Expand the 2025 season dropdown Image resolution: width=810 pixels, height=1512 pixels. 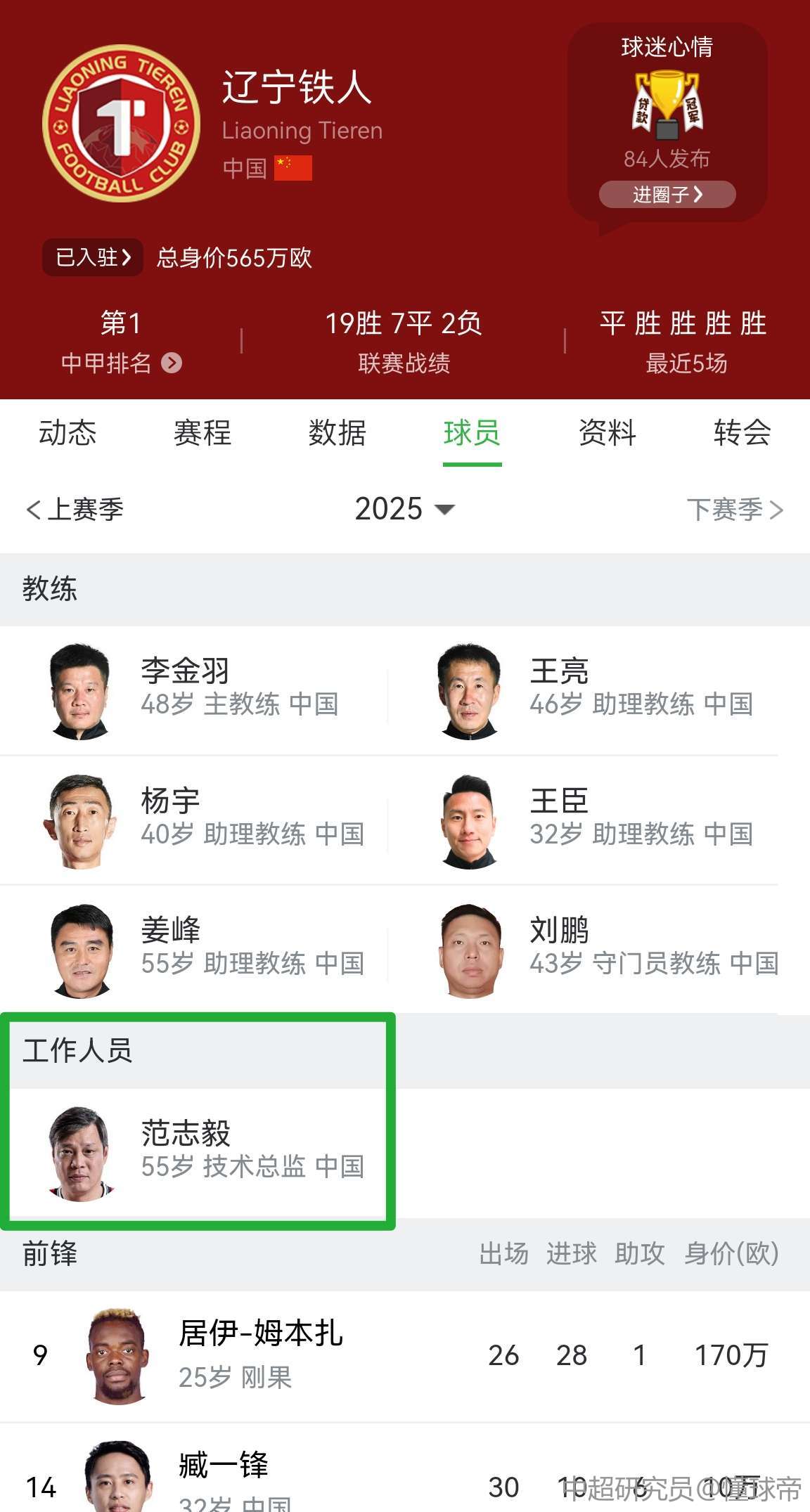(x=404, y=509)
